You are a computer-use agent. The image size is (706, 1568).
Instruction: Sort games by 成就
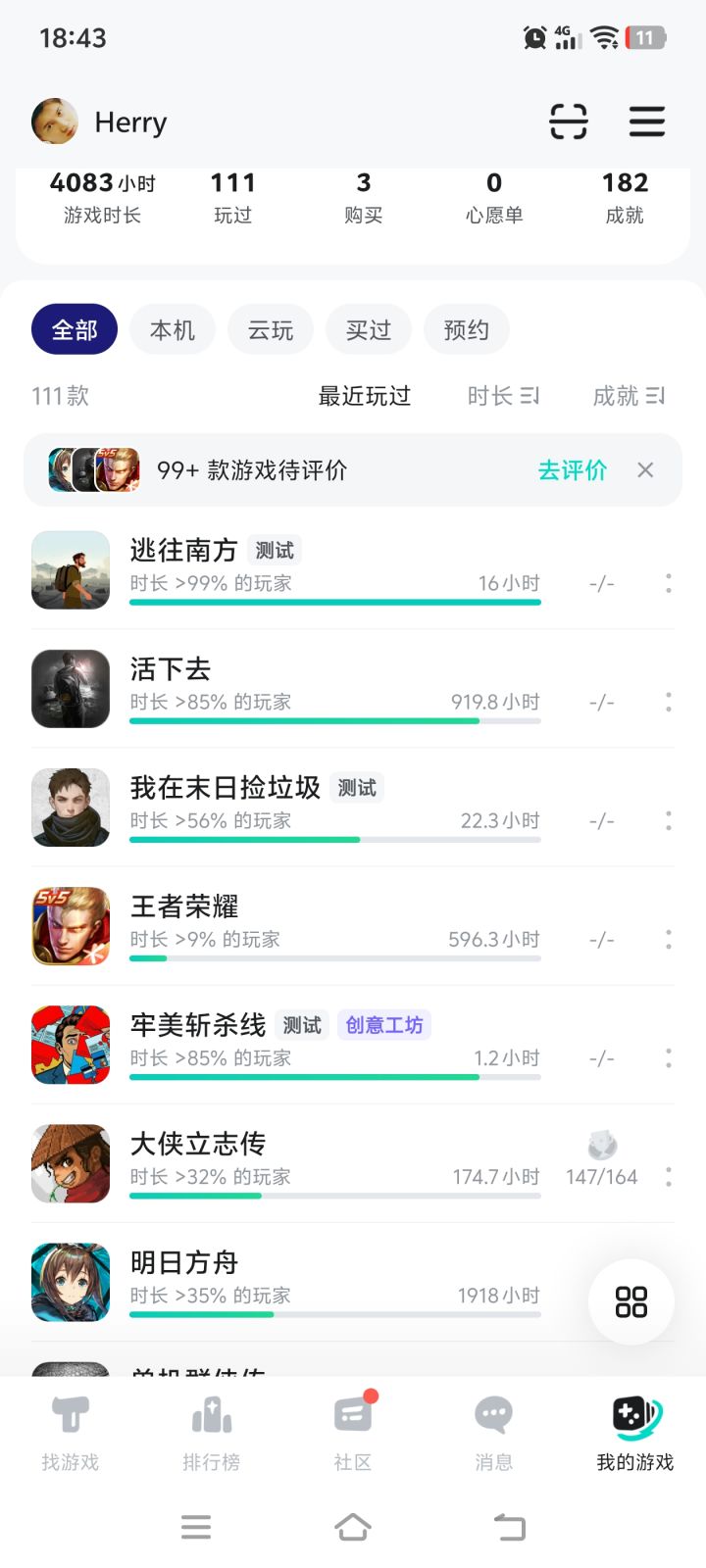[x=629, y=396]
